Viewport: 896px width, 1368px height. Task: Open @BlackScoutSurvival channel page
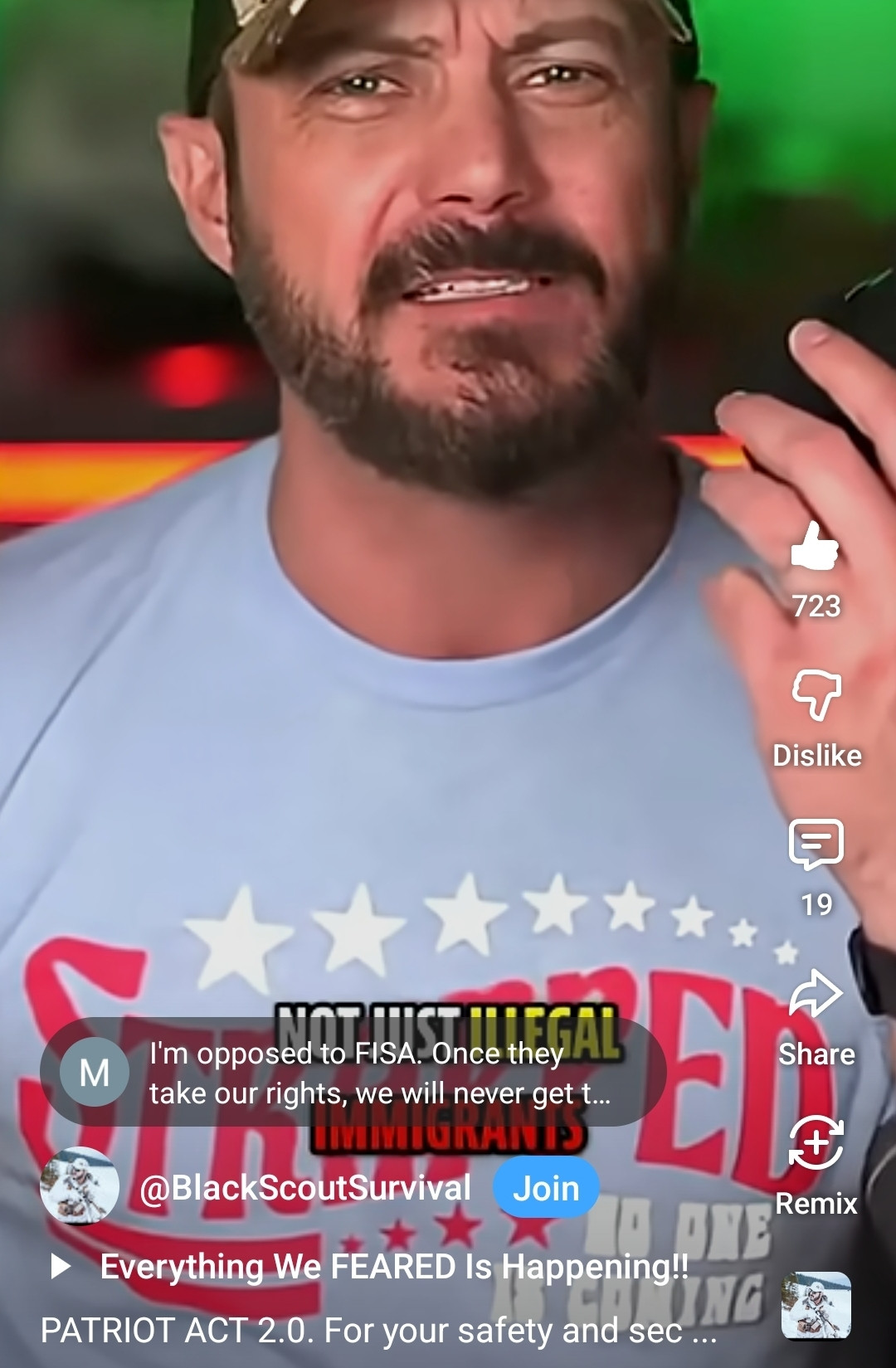[x=304, y=1189]
